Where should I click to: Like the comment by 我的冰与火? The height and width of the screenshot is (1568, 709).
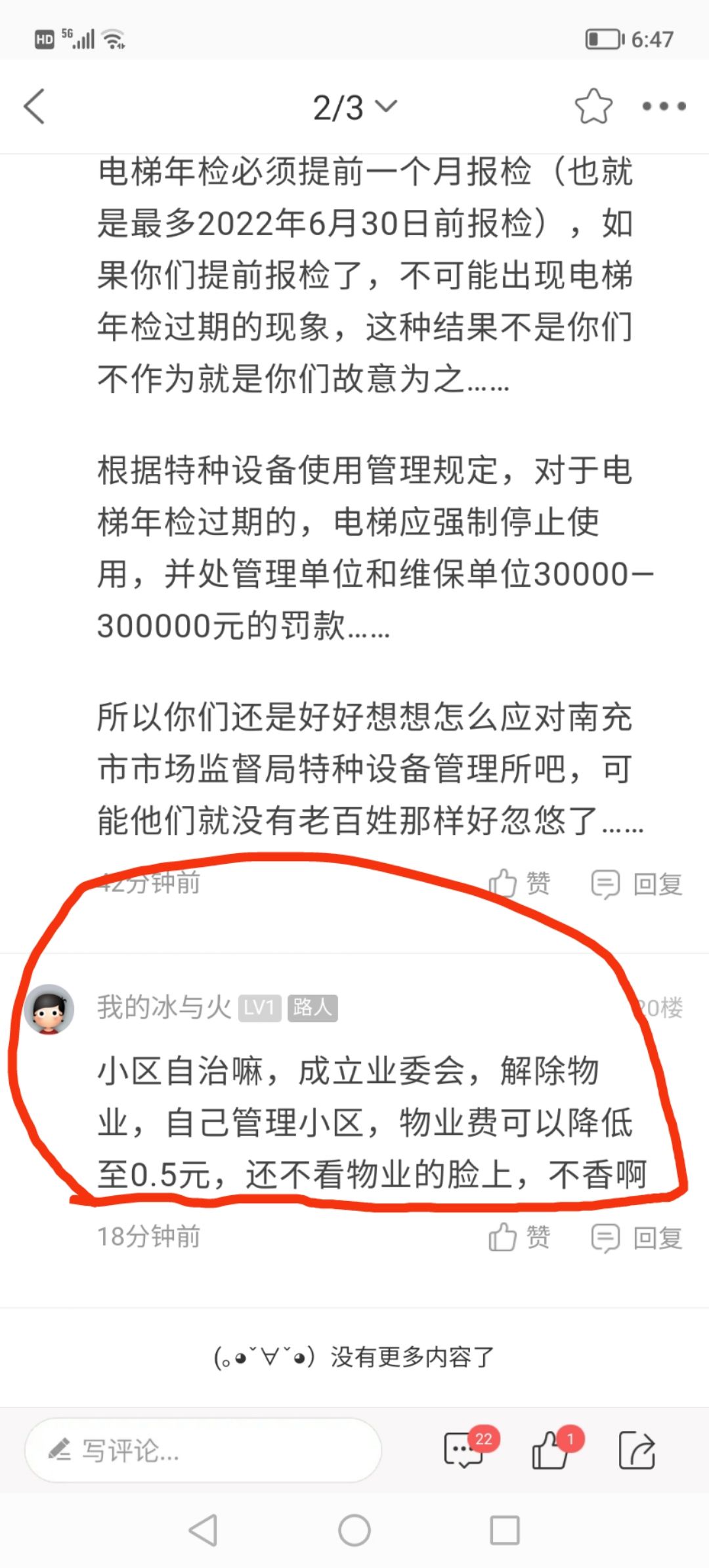tap(519, 1237)
